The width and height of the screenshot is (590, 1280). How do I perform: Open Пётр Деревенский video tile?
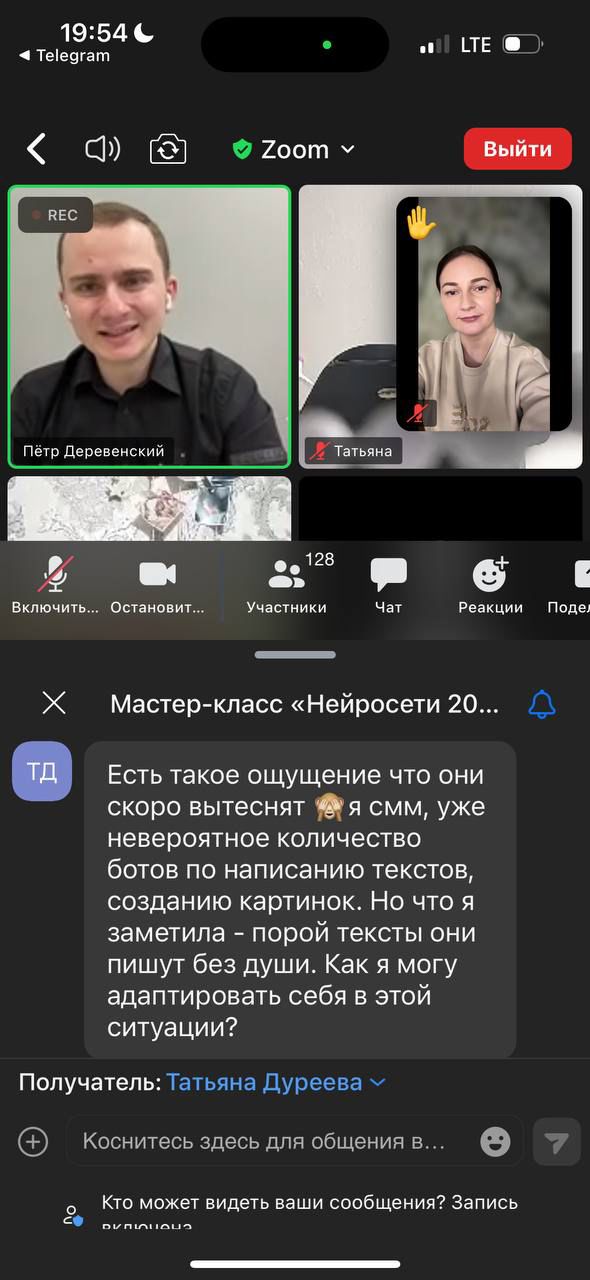click(150, 327)
